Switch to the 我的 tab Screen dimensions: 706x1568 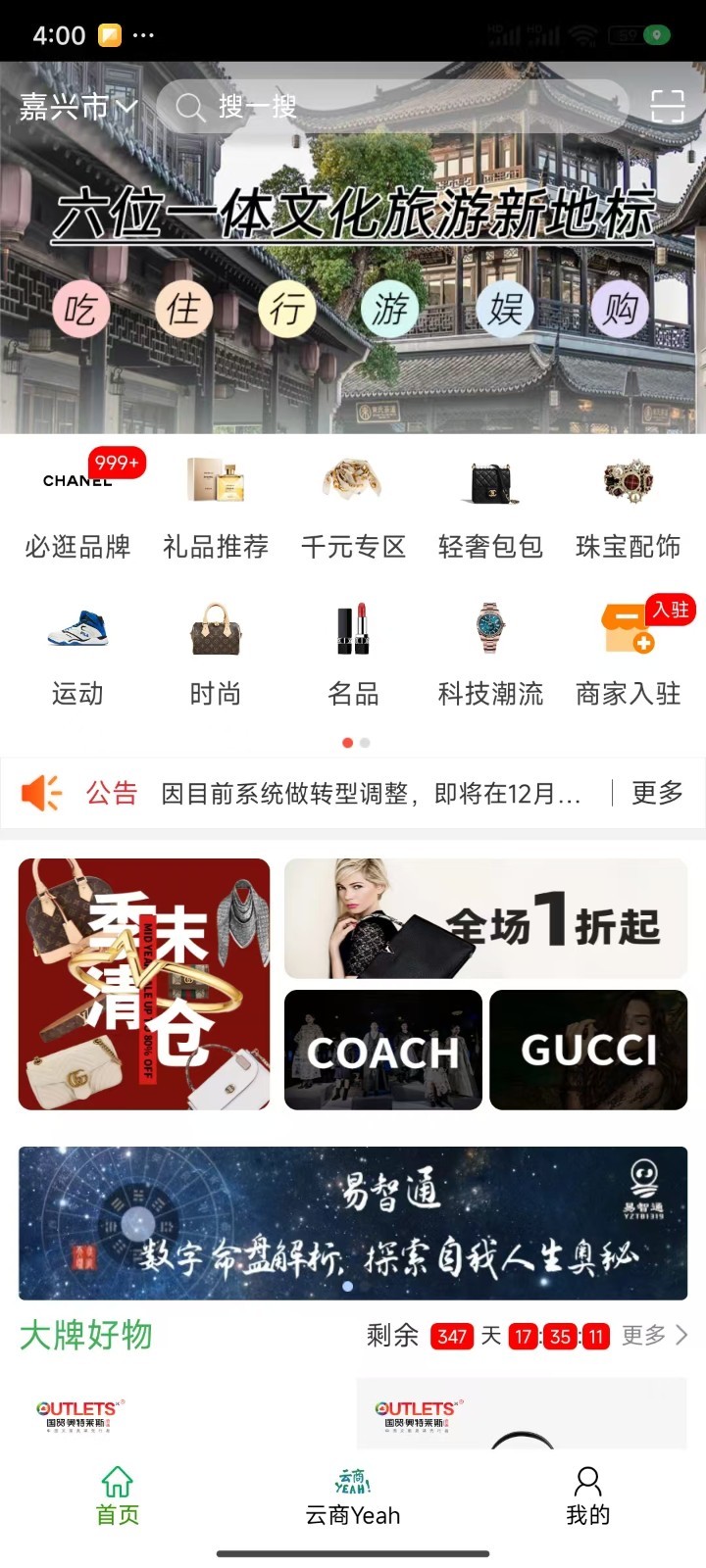[x=588, y=1497]
